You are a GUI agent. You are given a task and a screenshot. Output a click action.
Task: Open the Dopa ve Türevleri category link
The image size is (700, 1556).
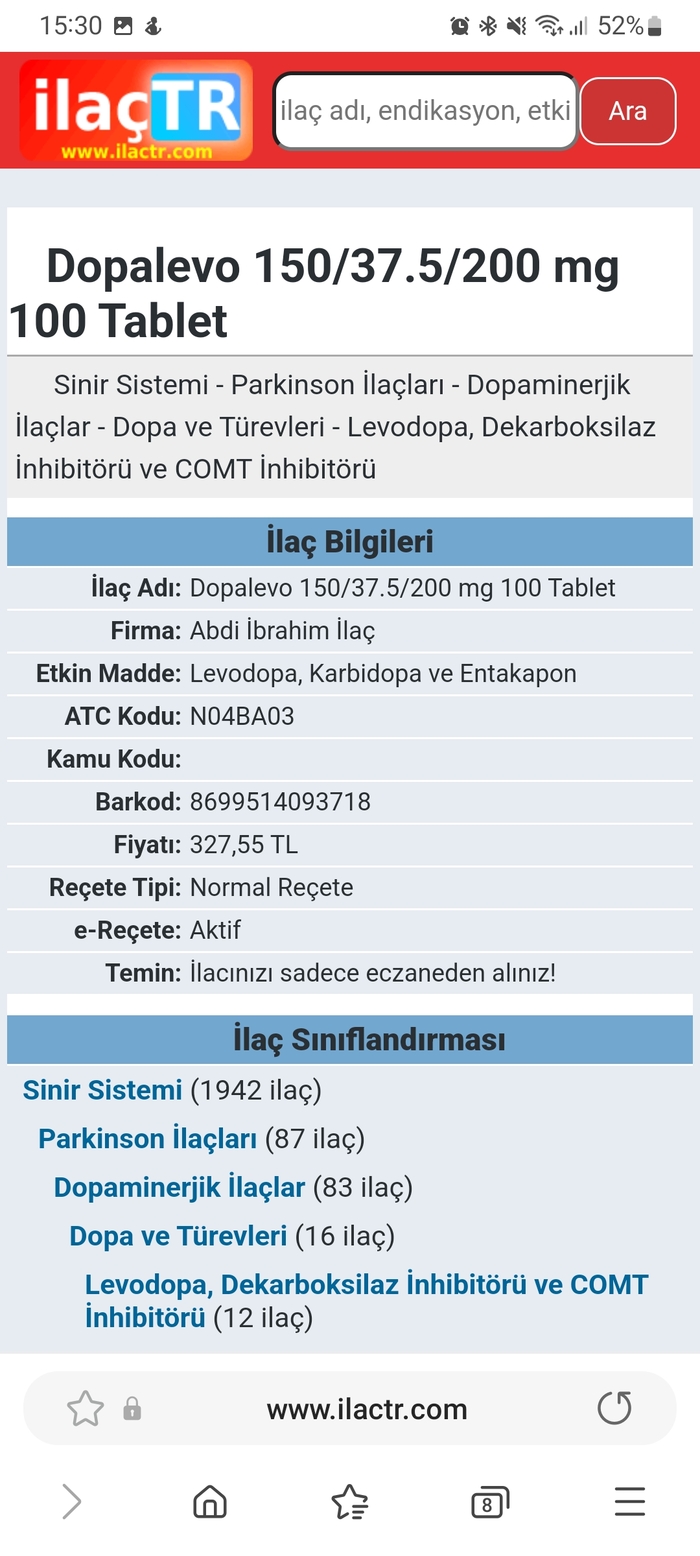click(x=178, y=1236)
